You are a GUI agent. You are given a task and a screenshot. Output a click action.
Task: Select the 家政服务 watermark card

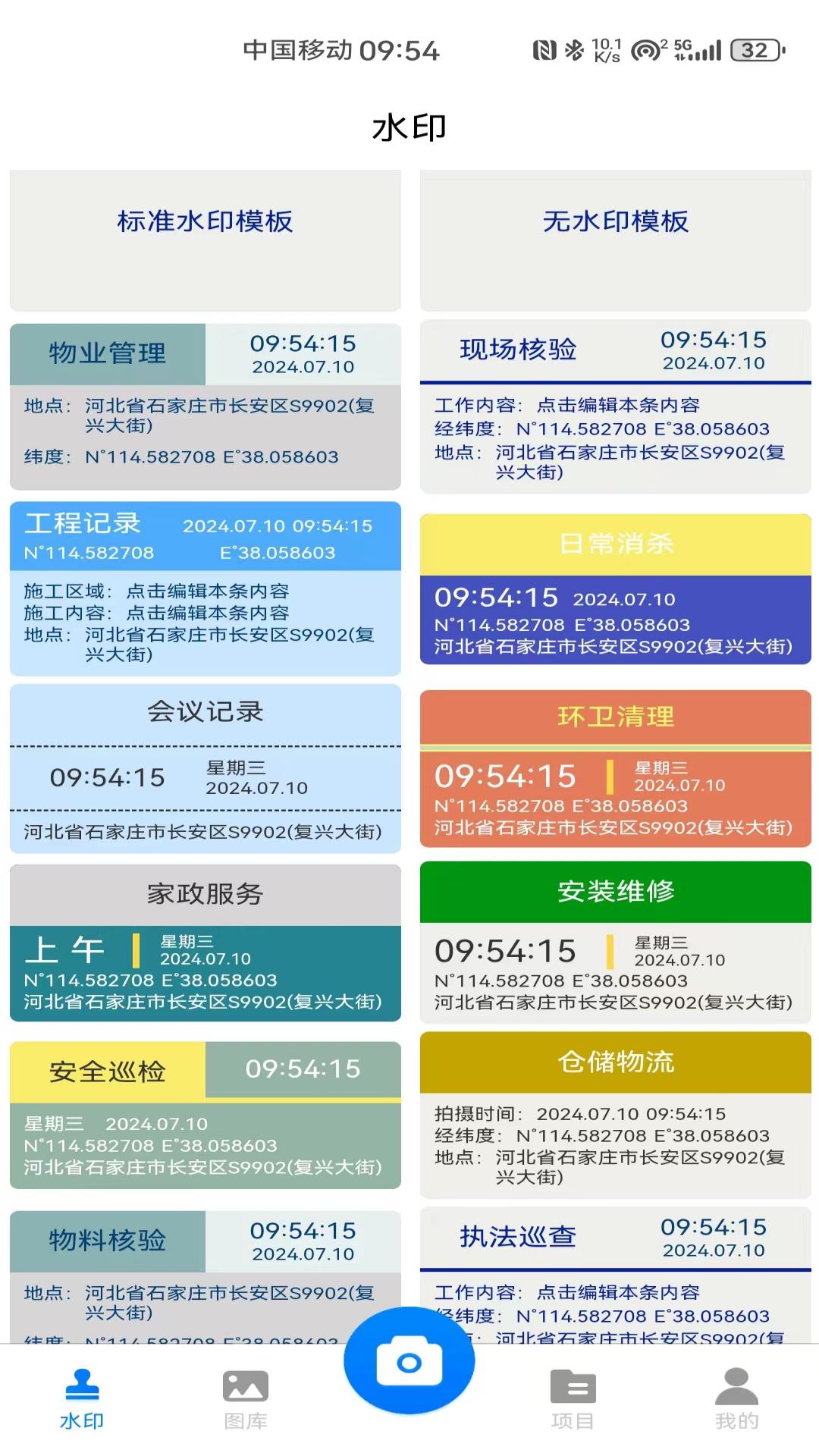click(x=205, y=943)
